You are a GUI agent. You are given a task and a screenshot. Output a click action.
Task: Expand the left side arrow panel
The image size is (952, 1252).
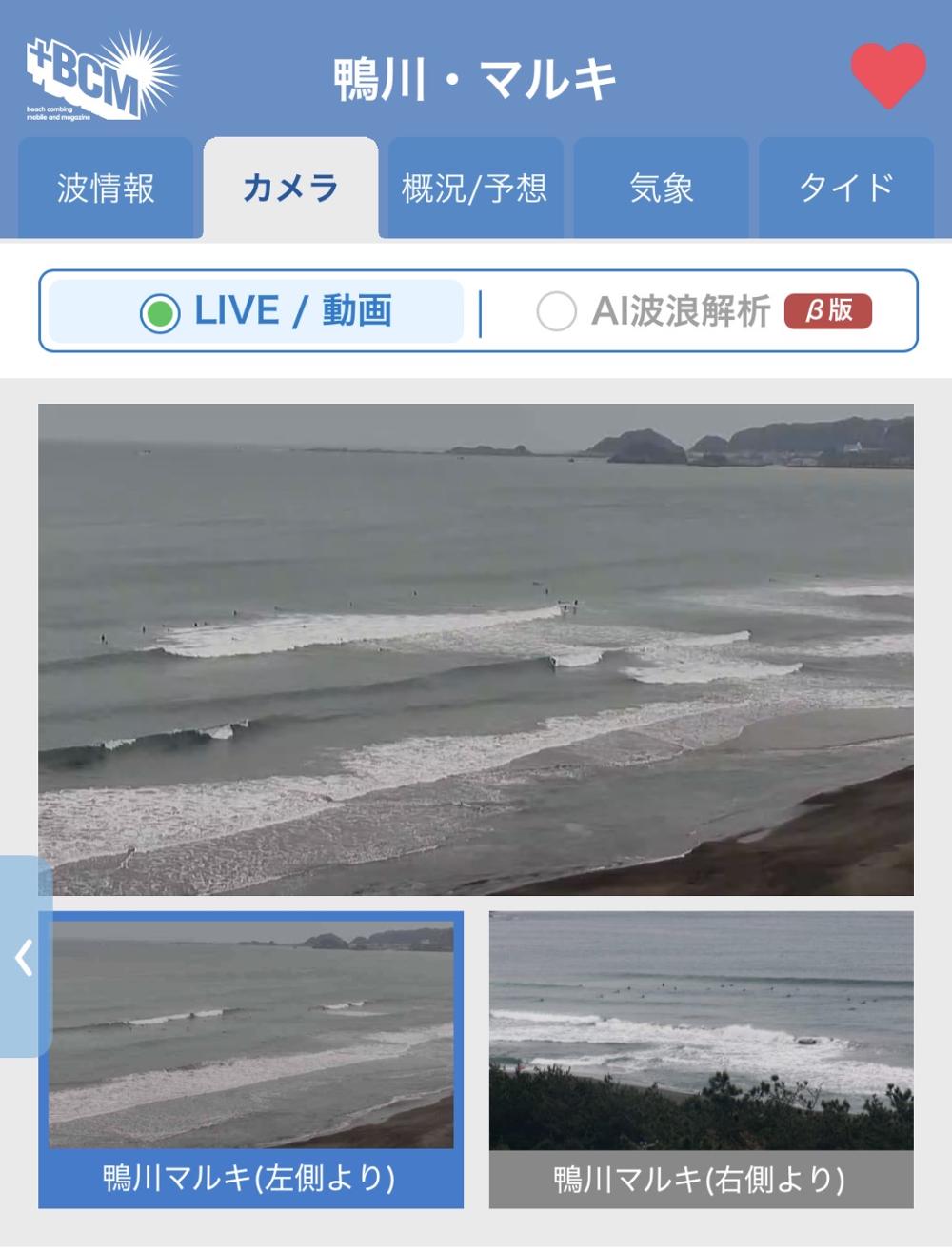coord(25,957)
